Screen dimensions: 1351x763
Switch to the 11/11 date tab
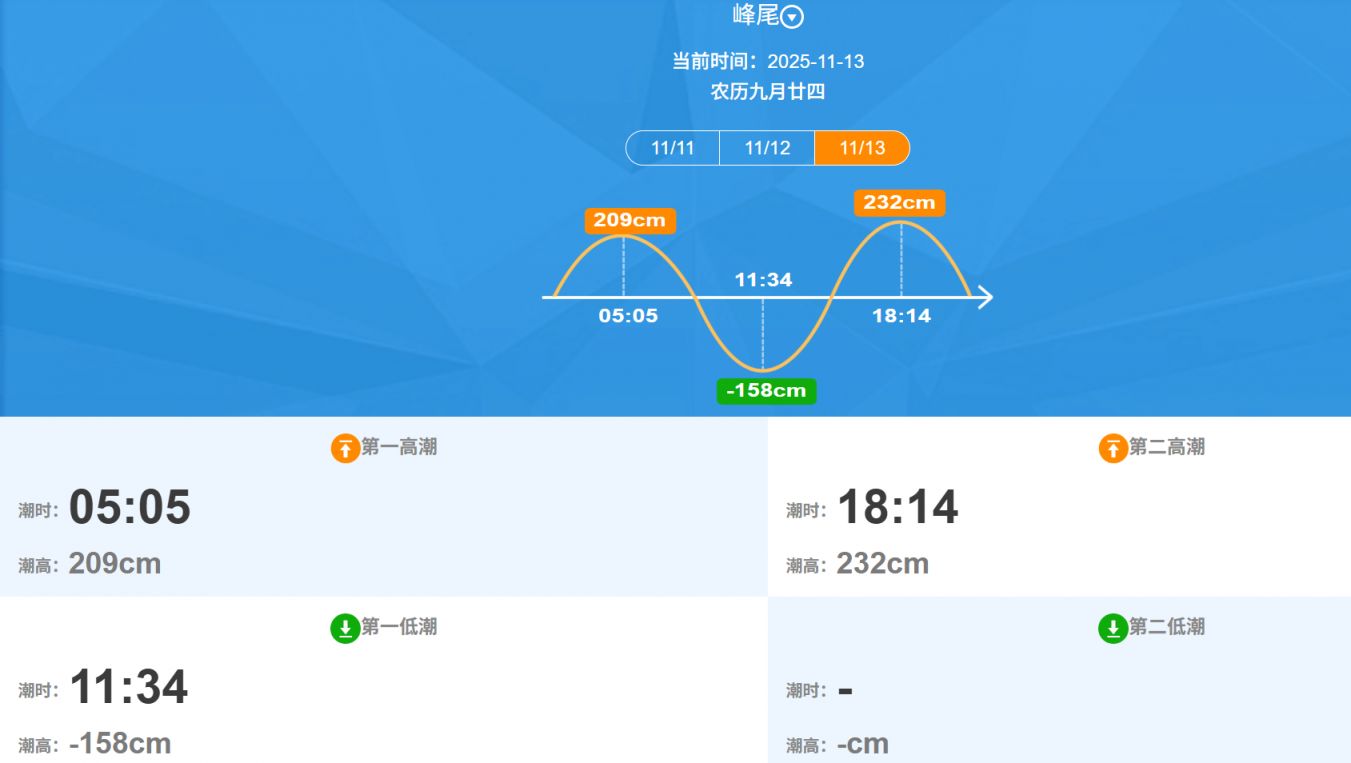point(672,148)
